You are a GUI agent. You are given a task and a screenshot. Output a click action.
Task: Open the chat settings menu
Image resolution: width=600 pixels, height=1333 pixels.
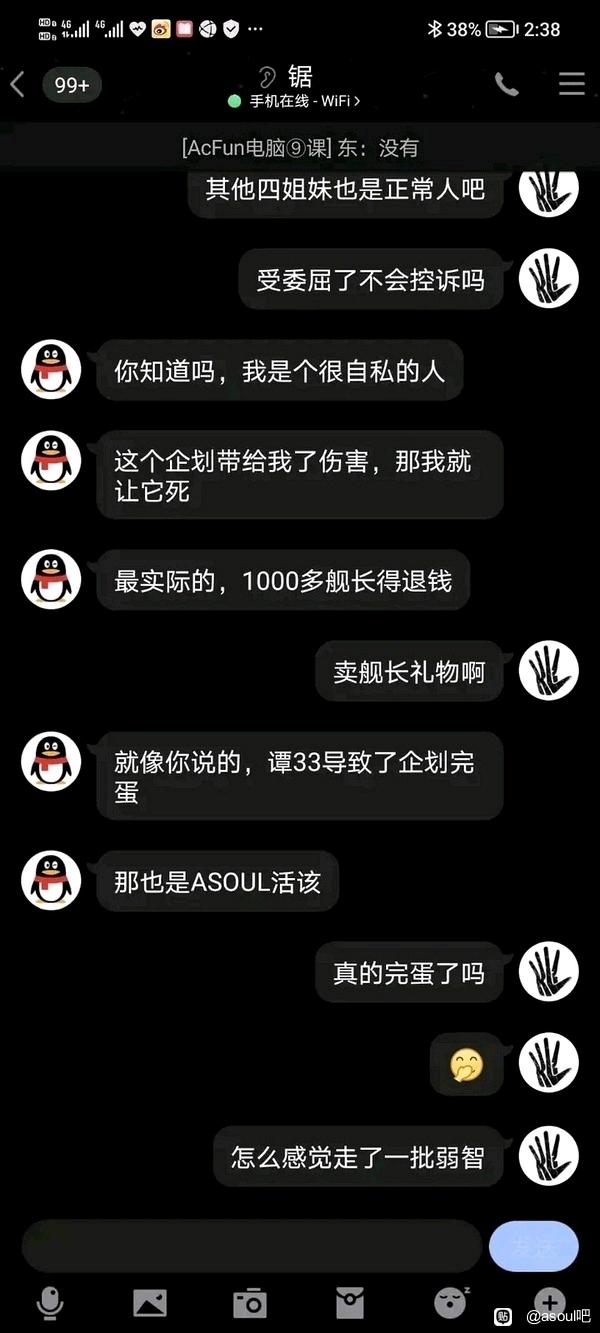(571, 84)
